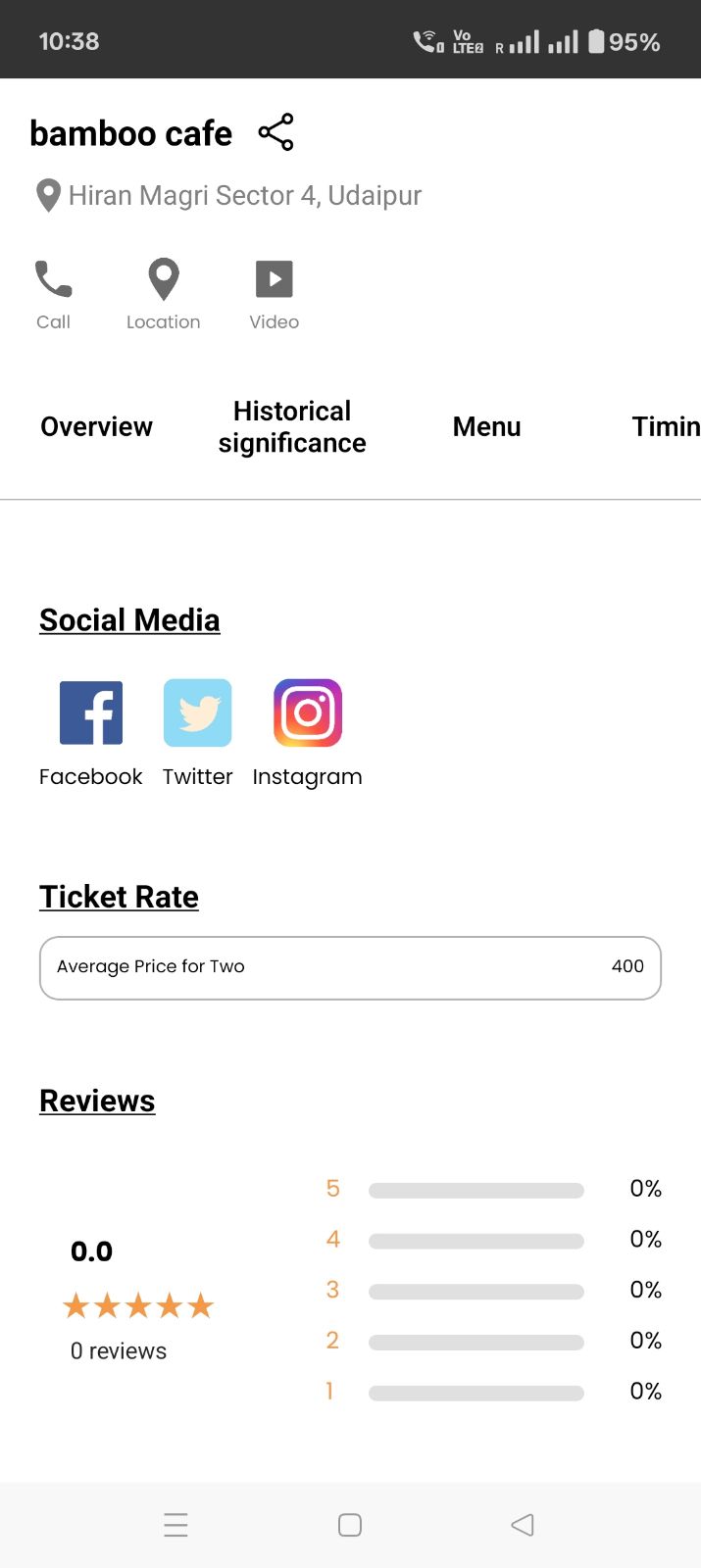Tap the system back button

[523, 1525]
